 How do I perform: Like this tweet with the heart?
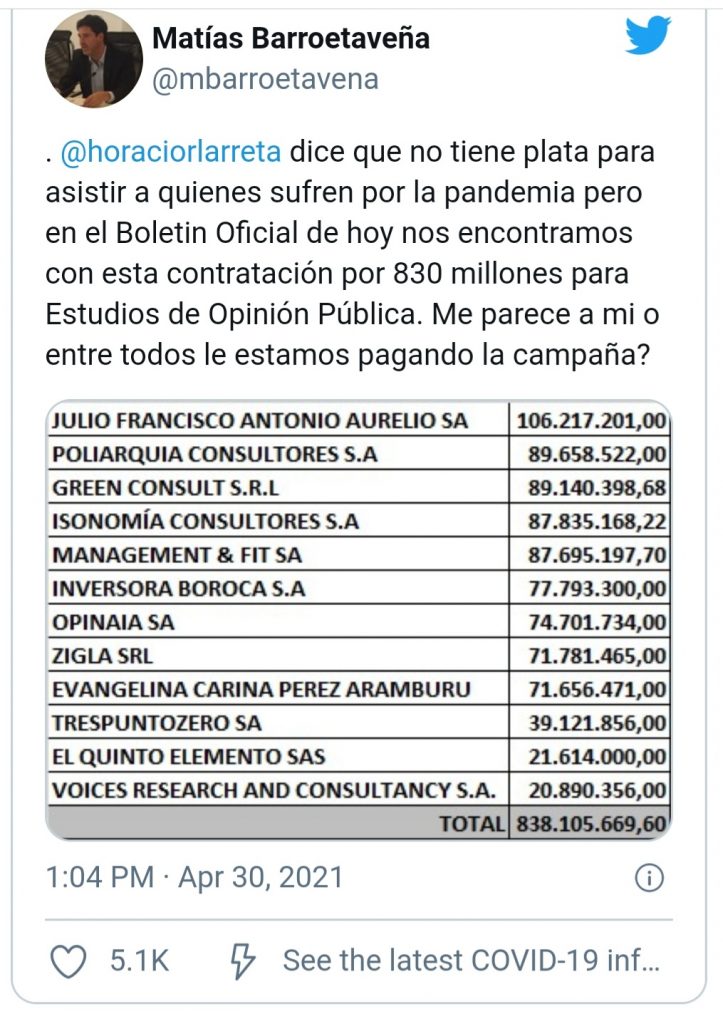click(x=69, y=961)
